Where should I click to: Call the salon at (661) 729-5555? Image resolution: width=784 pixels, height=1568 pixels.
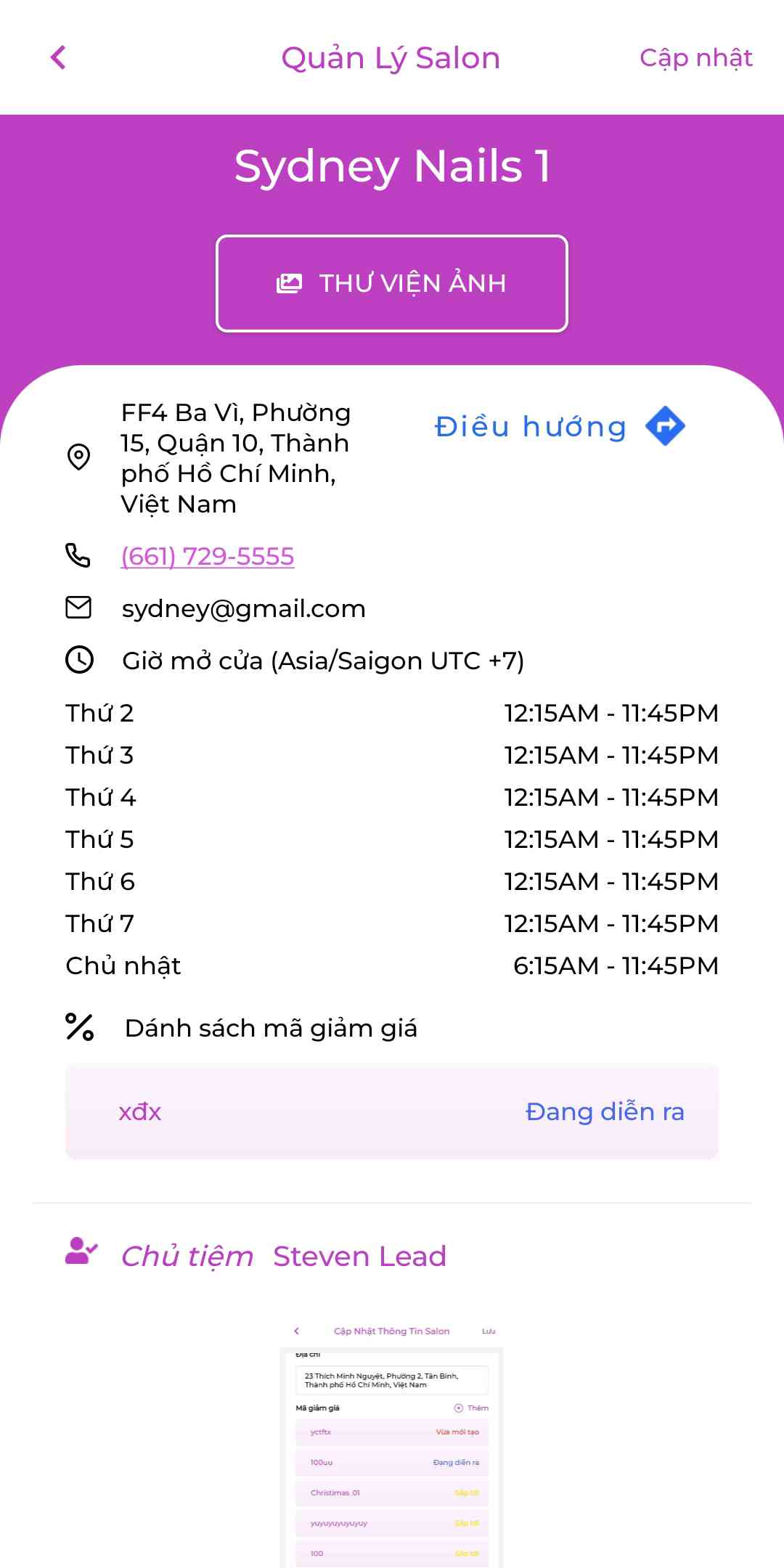[208, 556]
